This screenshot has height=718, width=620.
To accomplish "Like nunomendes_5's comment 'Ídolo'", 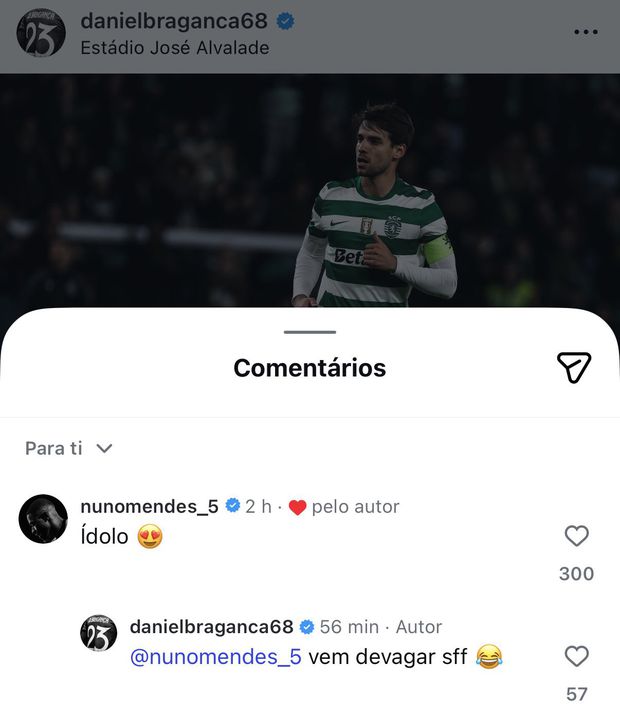I will [x=577, y=537].
